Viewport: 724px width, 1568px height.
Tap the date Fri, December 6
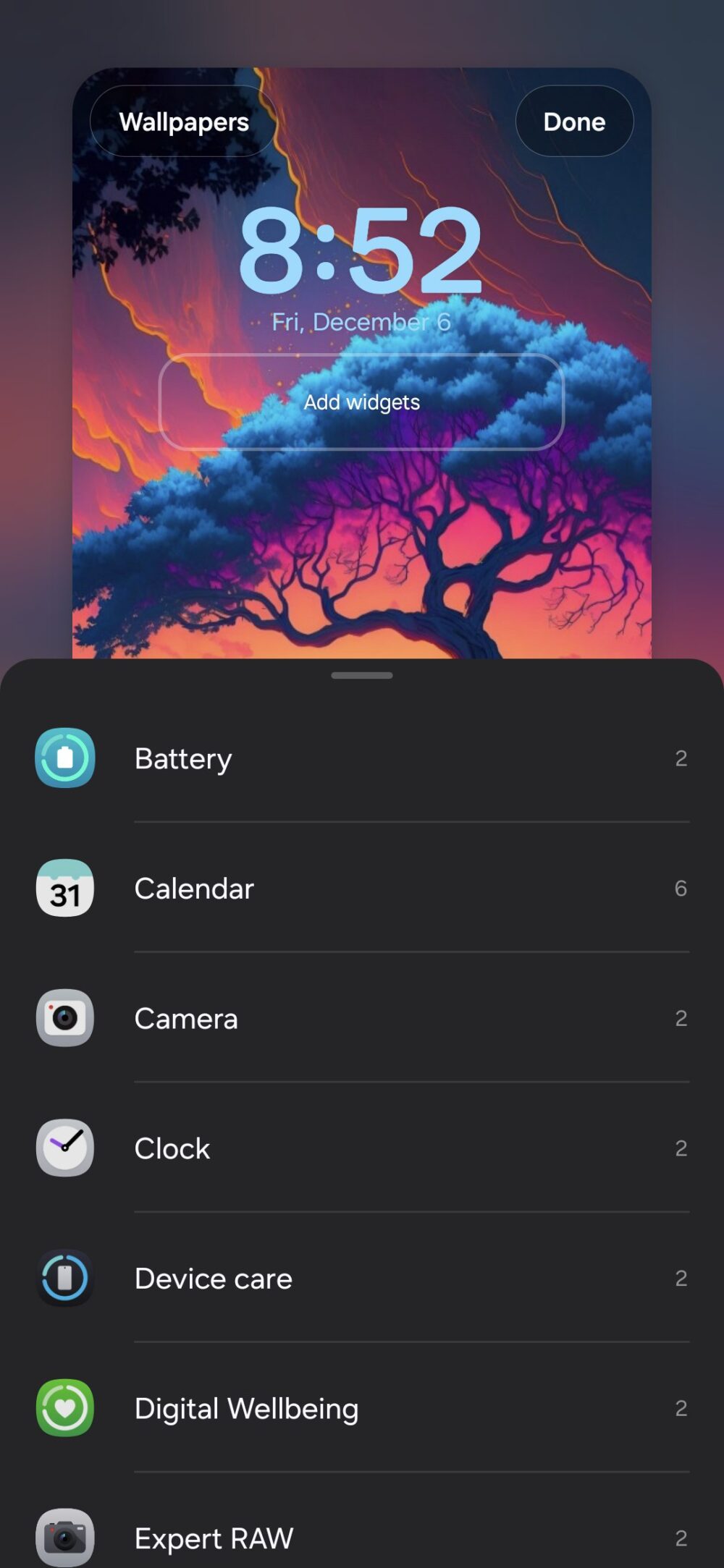(x=362, y=322)
